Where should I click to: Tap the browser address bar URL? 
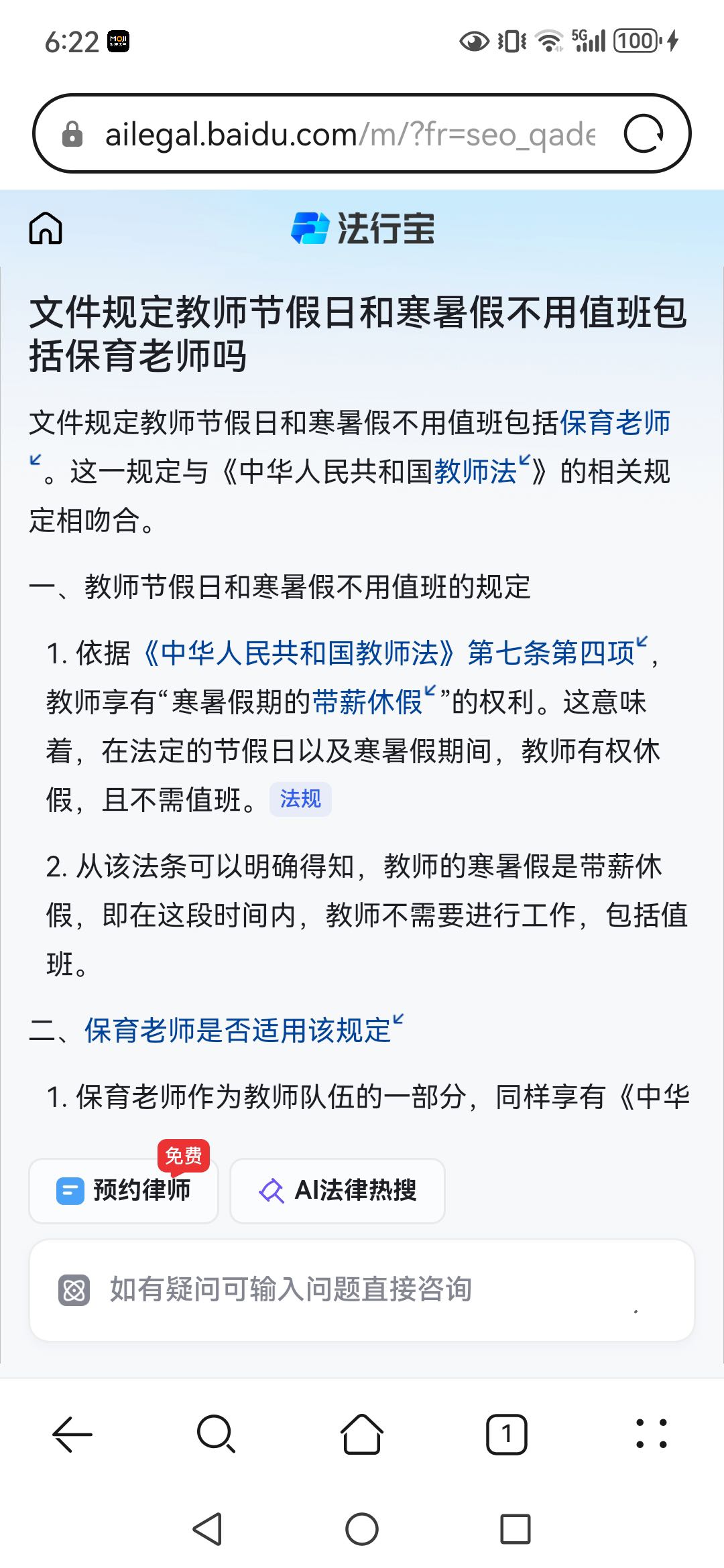pos(349,135)
